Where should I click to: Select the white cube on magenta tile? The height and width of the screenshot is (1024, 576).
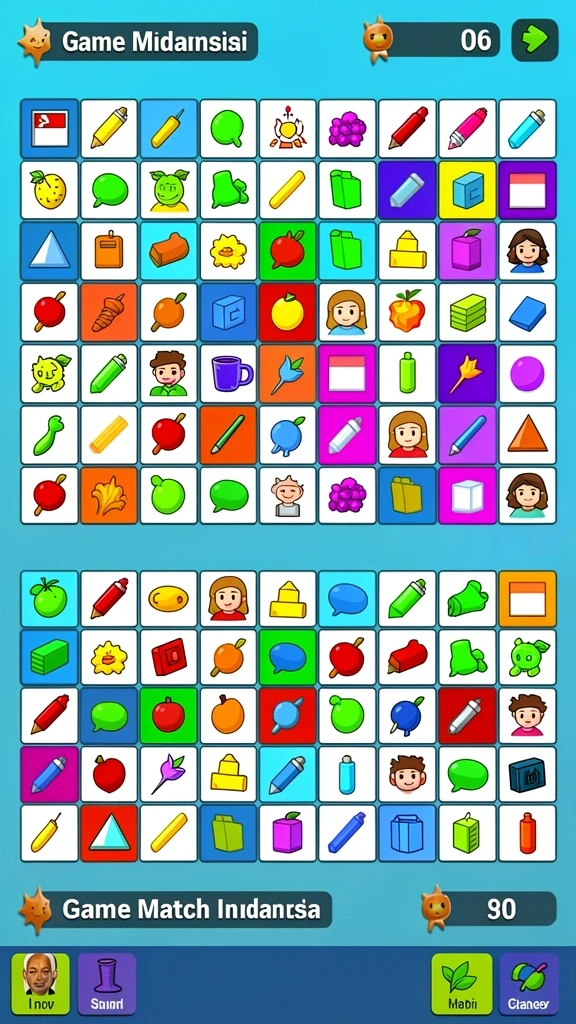click(x=468, y=496)
